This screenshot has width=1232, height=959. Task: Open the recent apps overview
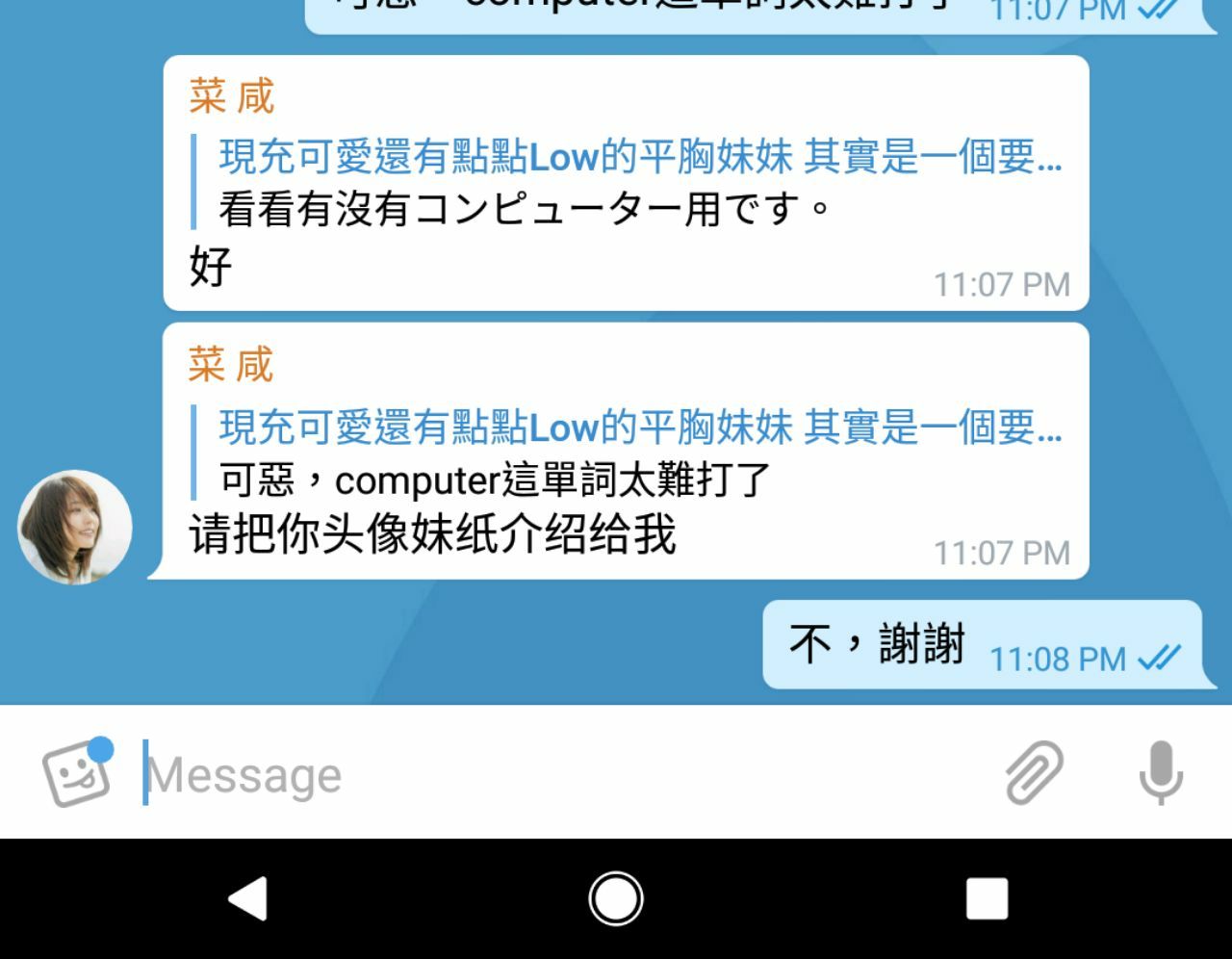coord(987,899)
